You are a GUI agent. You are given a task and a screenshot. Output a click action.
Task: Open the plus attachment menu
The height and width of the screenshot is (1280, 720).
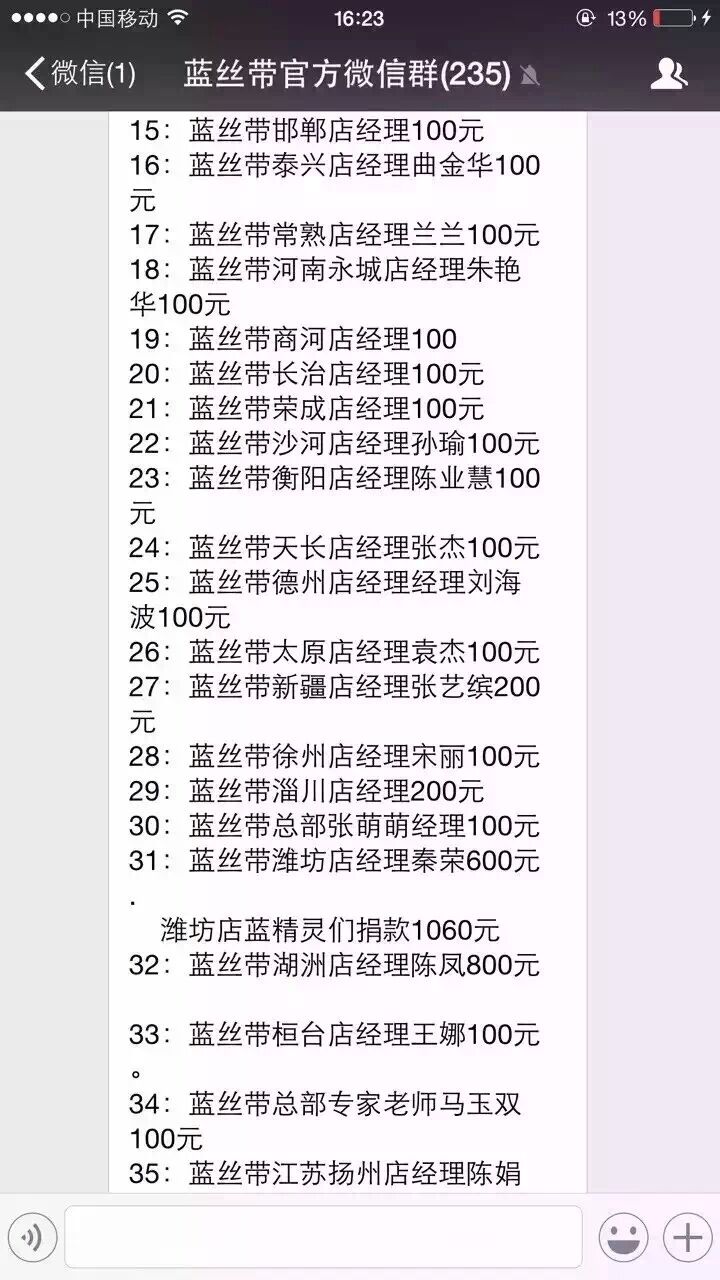[688, 1238]
